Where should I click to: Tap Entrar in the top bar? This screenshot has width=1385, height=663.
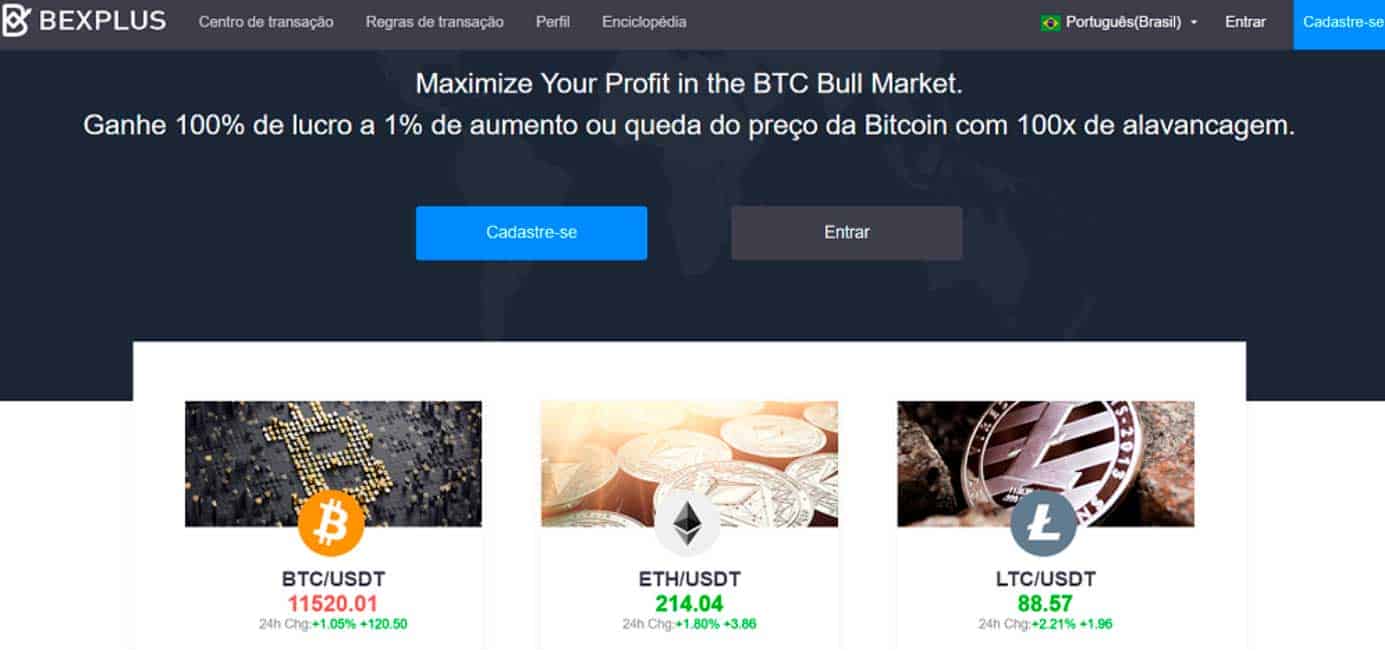[x=1245, y=22]
